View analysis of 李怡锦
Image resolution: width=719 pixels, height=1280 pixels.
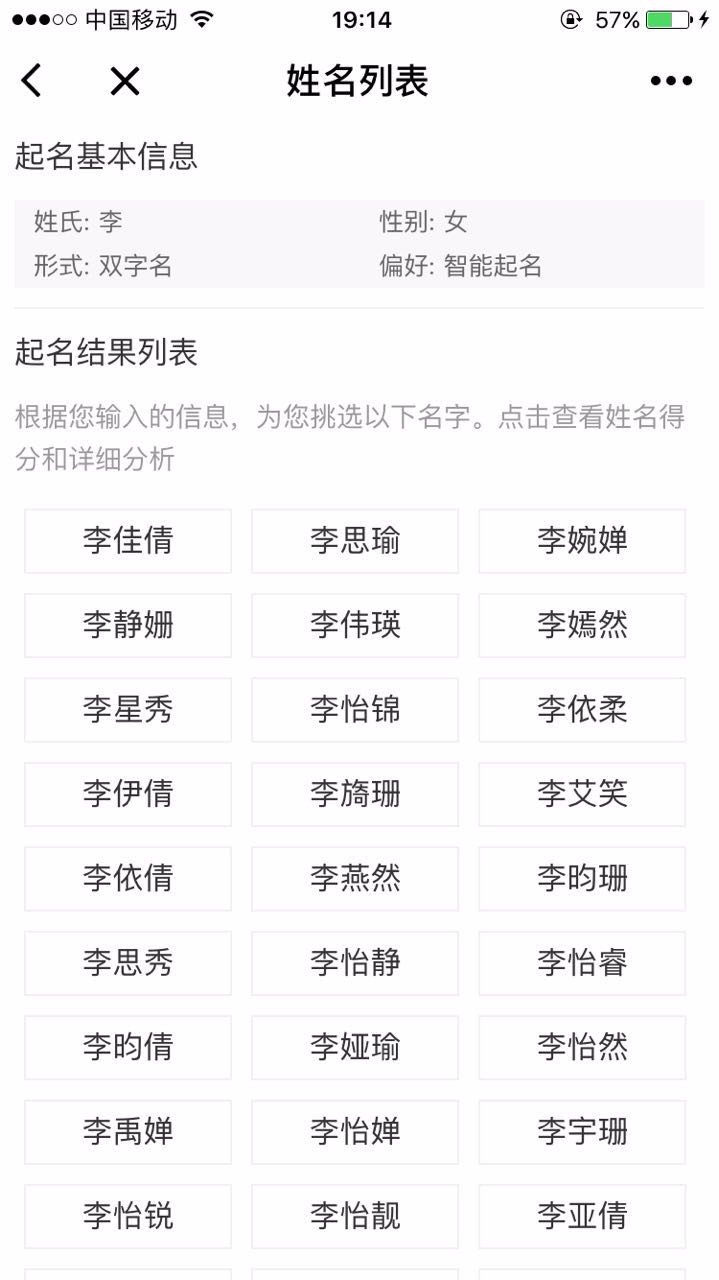355,710
